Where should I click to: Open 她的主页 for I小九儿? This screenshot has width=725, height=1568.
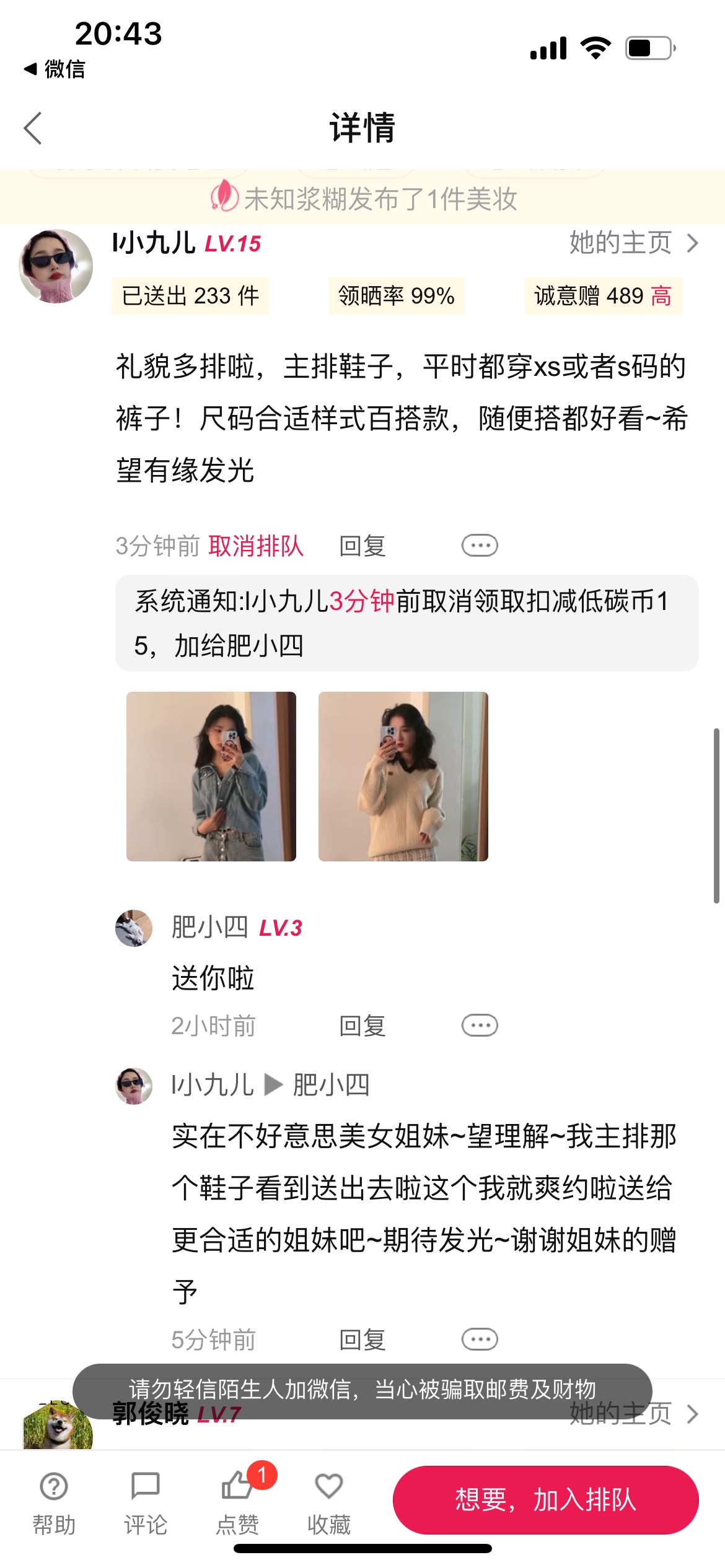[x=634, y=243]
